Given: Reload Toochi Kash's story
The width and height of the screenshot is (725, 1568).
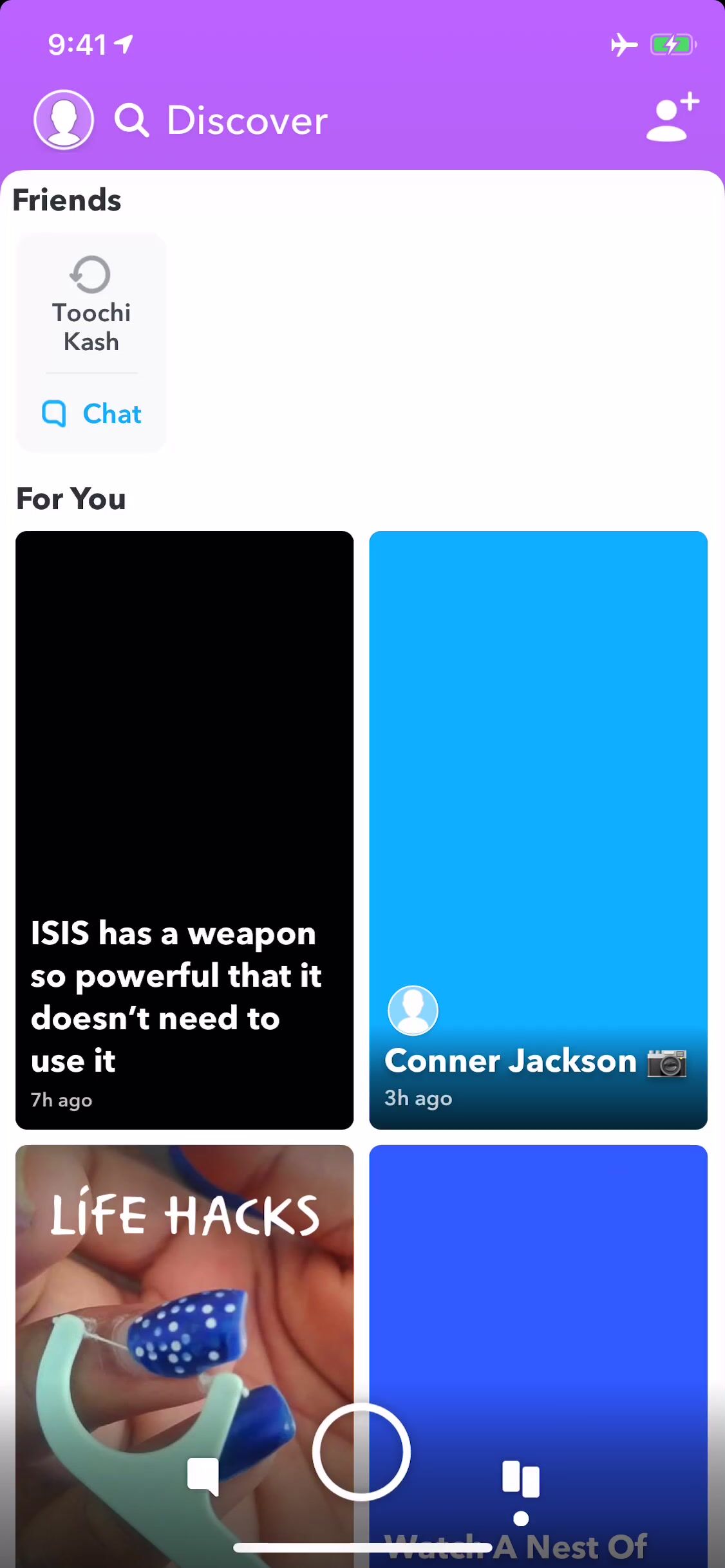Looking at the screenshot, I should click(x=90, y=275).
